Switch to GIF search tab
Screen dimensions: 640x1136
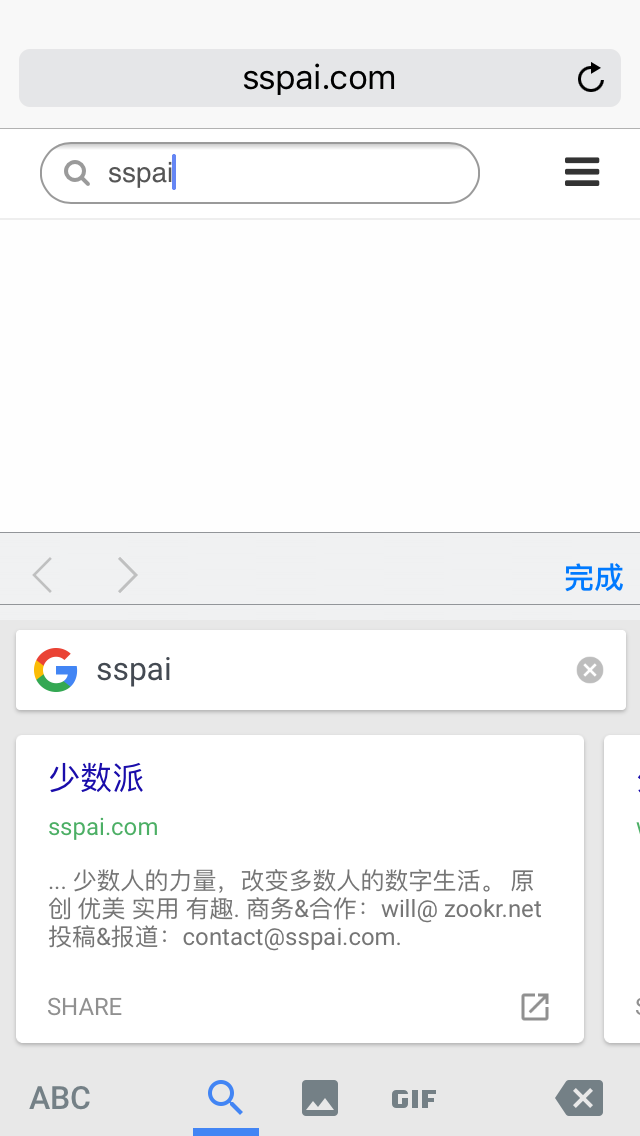[414, 1098]
